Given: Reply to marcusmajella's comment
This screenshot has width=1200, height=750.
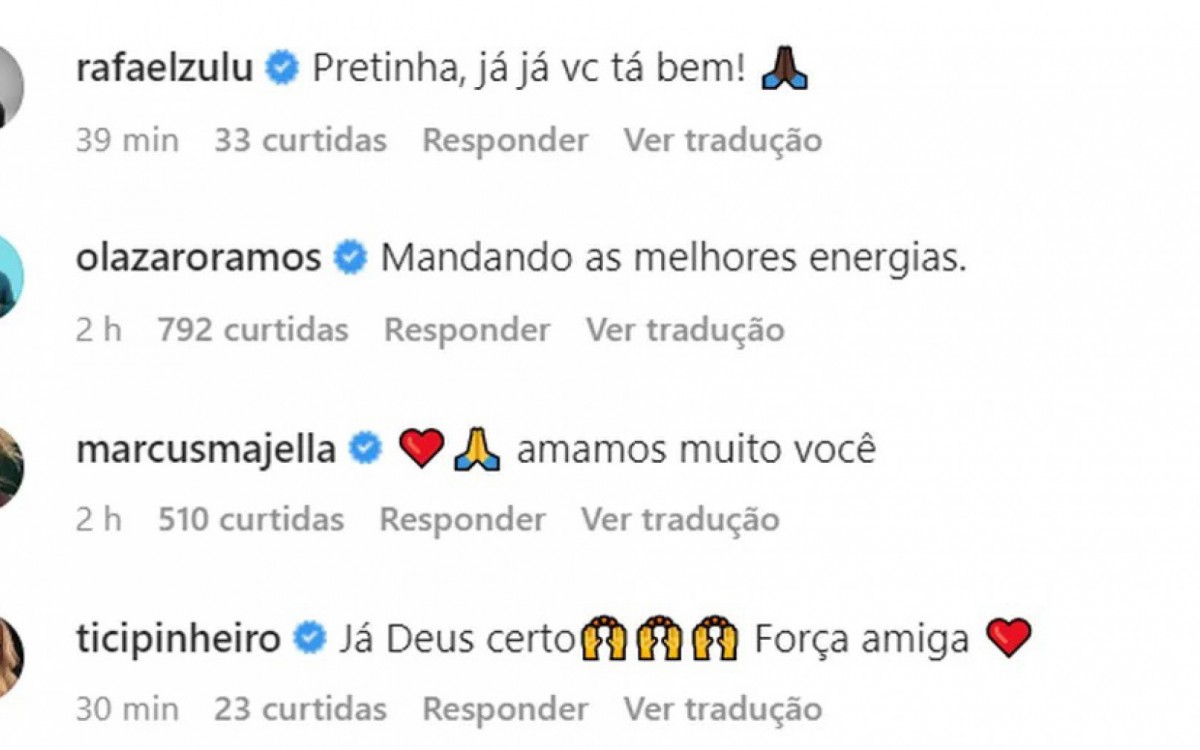Looking at the screenshot, I should (462, 520).
